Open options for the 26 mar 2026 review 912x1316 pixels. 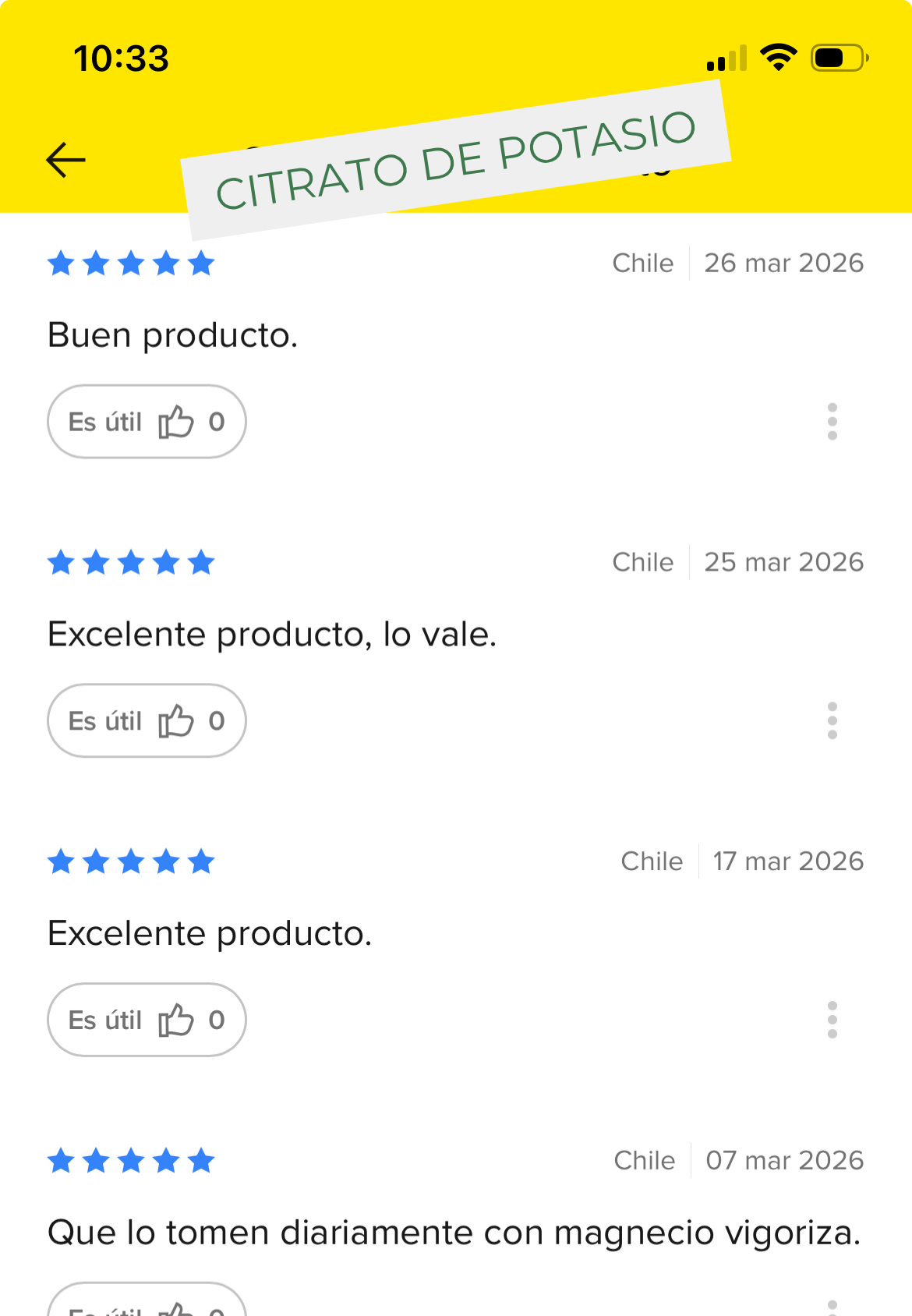832,422
